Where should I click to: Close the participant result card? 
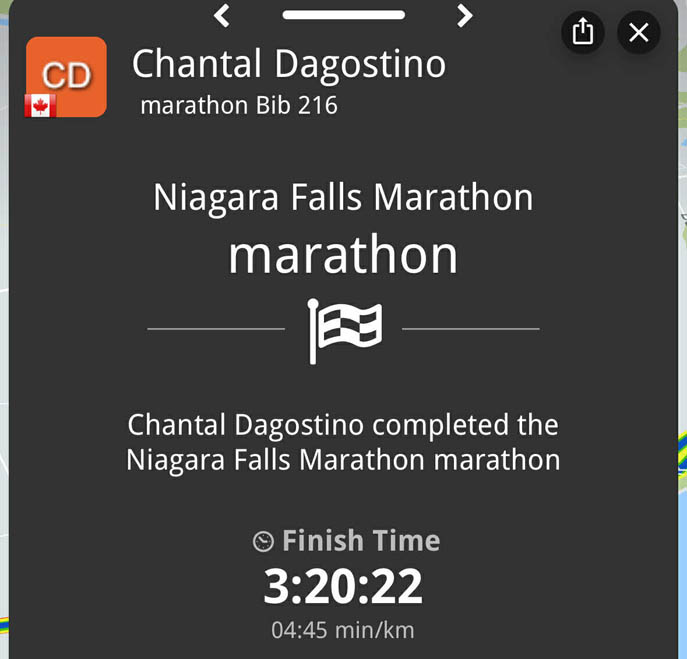[639, 33]
